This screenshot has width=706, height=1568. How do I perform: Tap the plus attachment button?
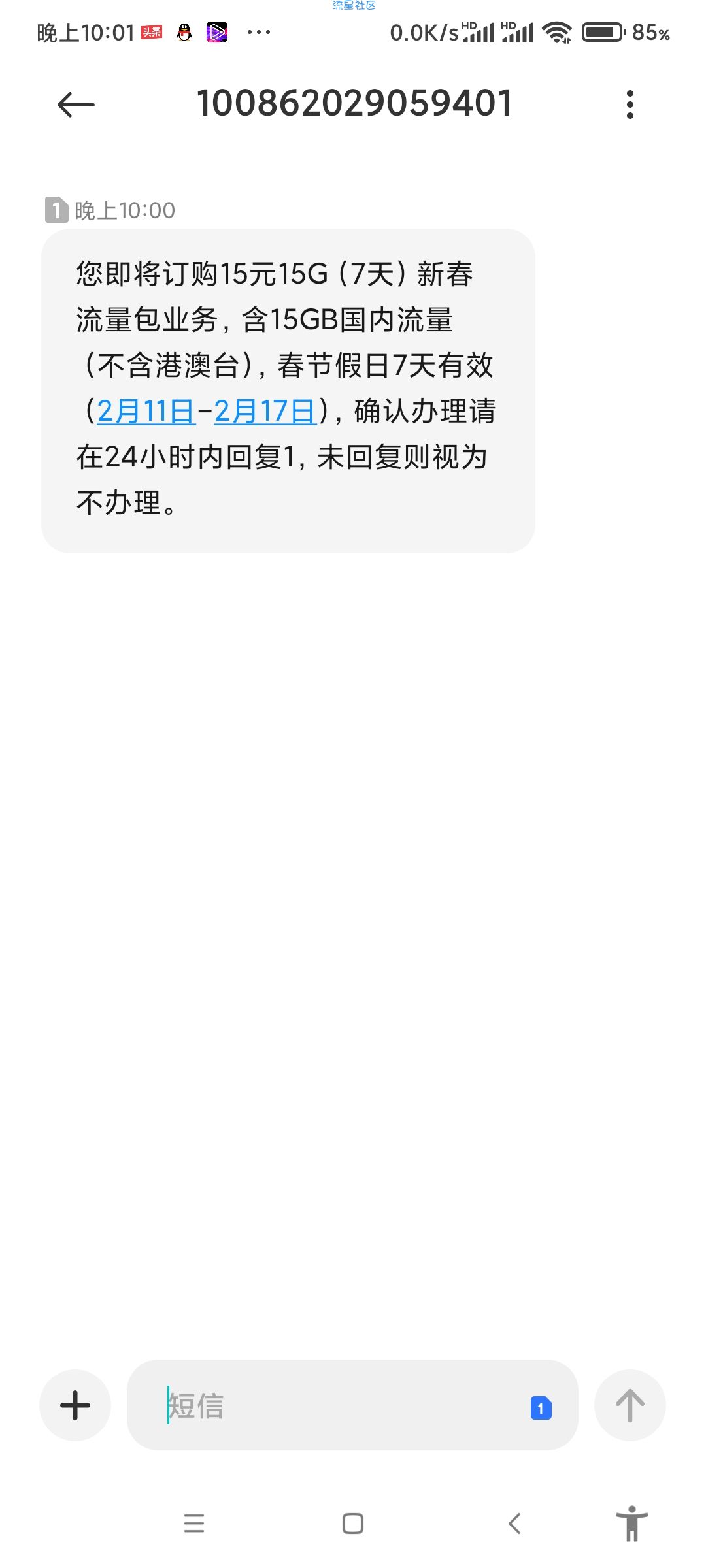[x=75, y=1405]
